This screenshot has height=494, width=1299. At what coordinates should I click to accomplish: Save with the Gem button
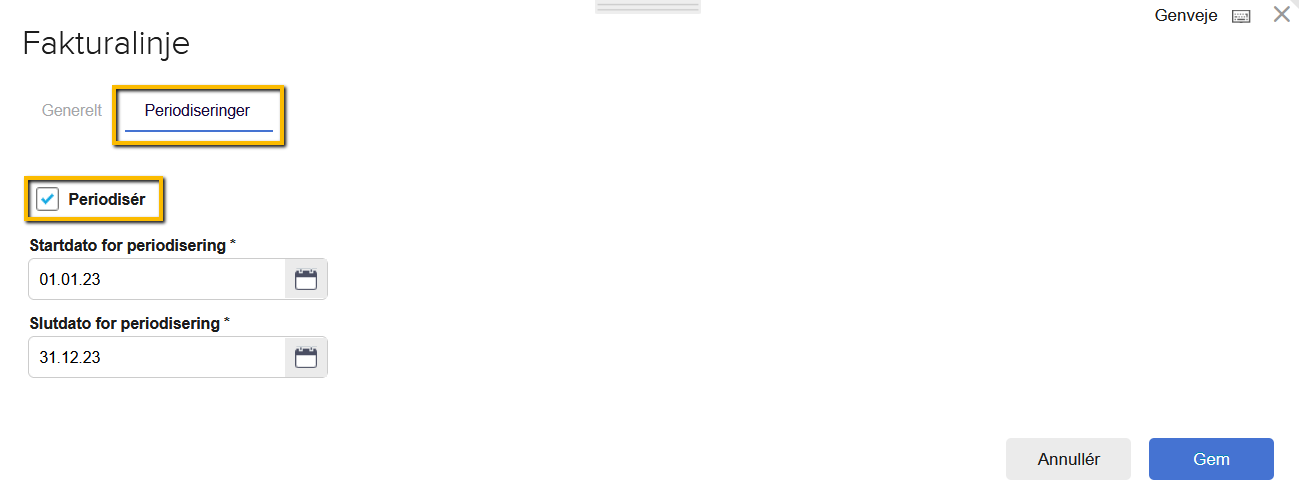pyautogui.click(x=1211, y=459)
